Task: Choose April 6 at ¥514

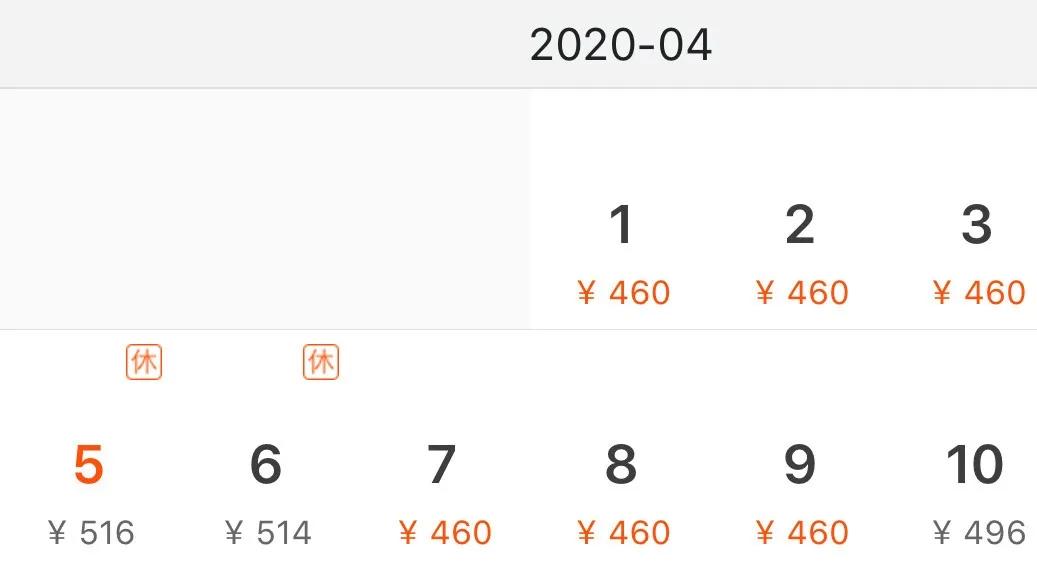Action: click(266, 490)
